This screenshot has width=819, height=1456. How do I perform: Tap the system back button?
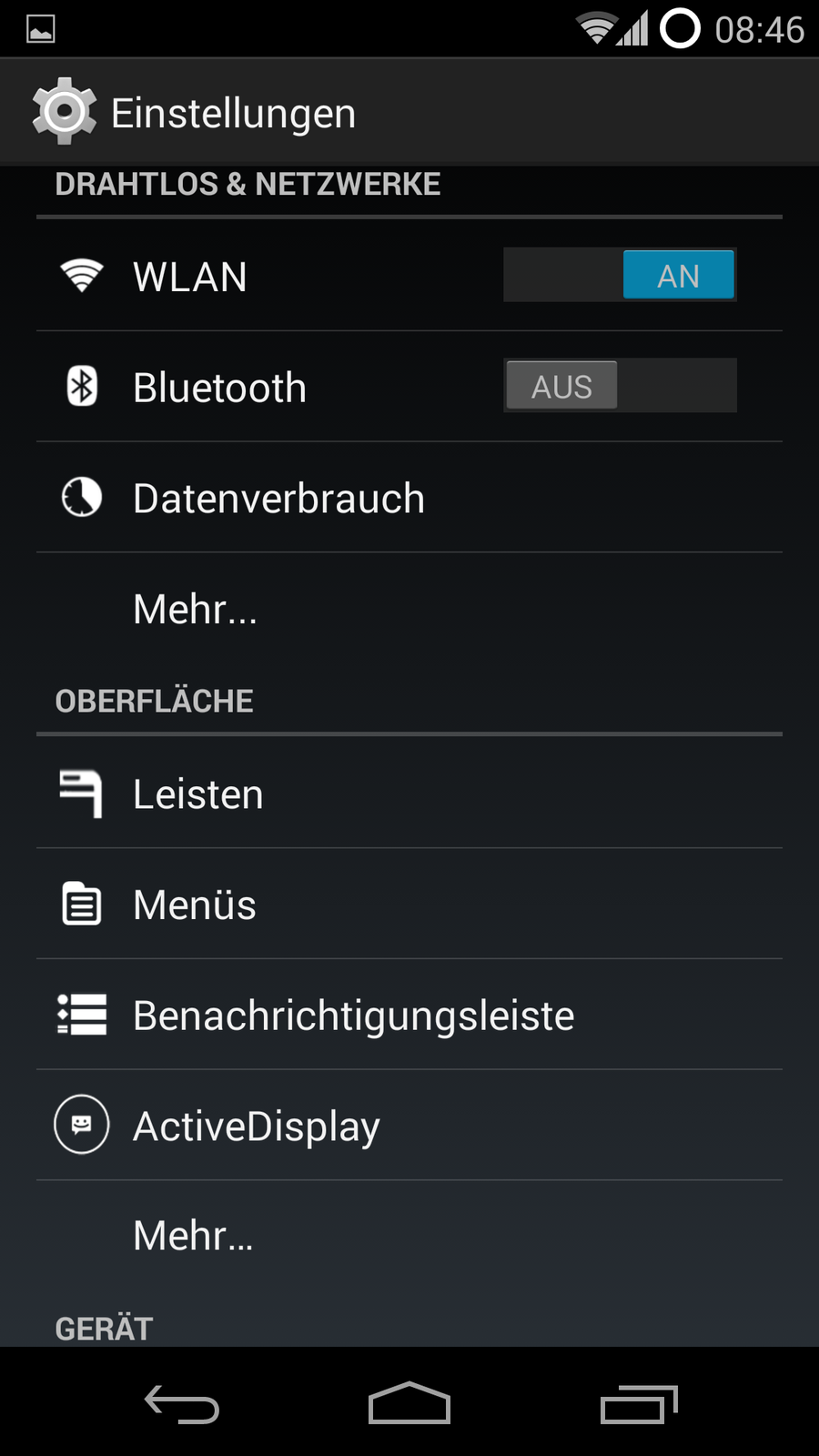coord(182,1403)
